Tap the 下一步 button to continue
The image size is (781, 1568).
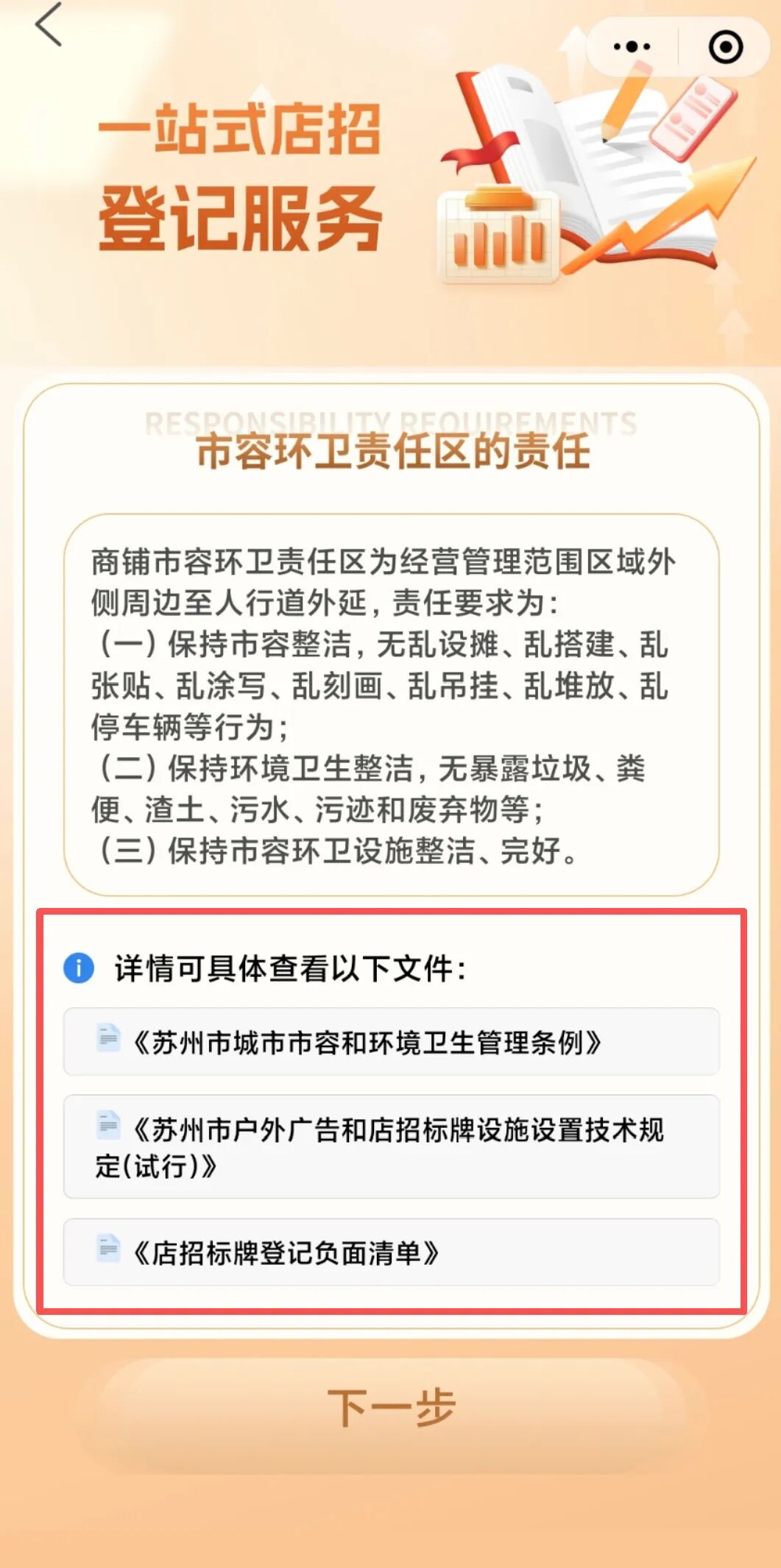(391, 1407)
